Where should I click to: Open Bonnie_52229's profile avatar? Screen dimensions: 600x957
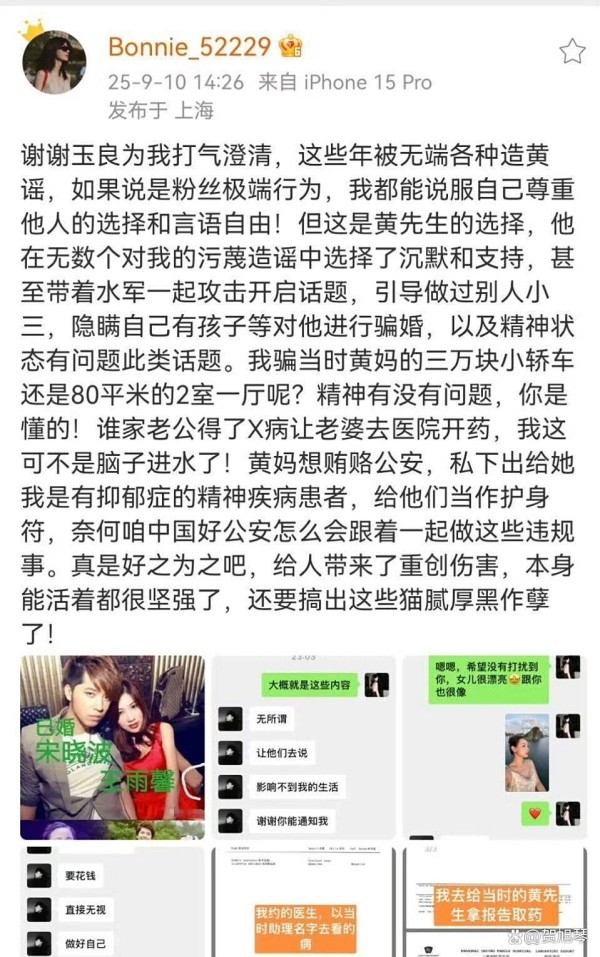tap(54, 61)
